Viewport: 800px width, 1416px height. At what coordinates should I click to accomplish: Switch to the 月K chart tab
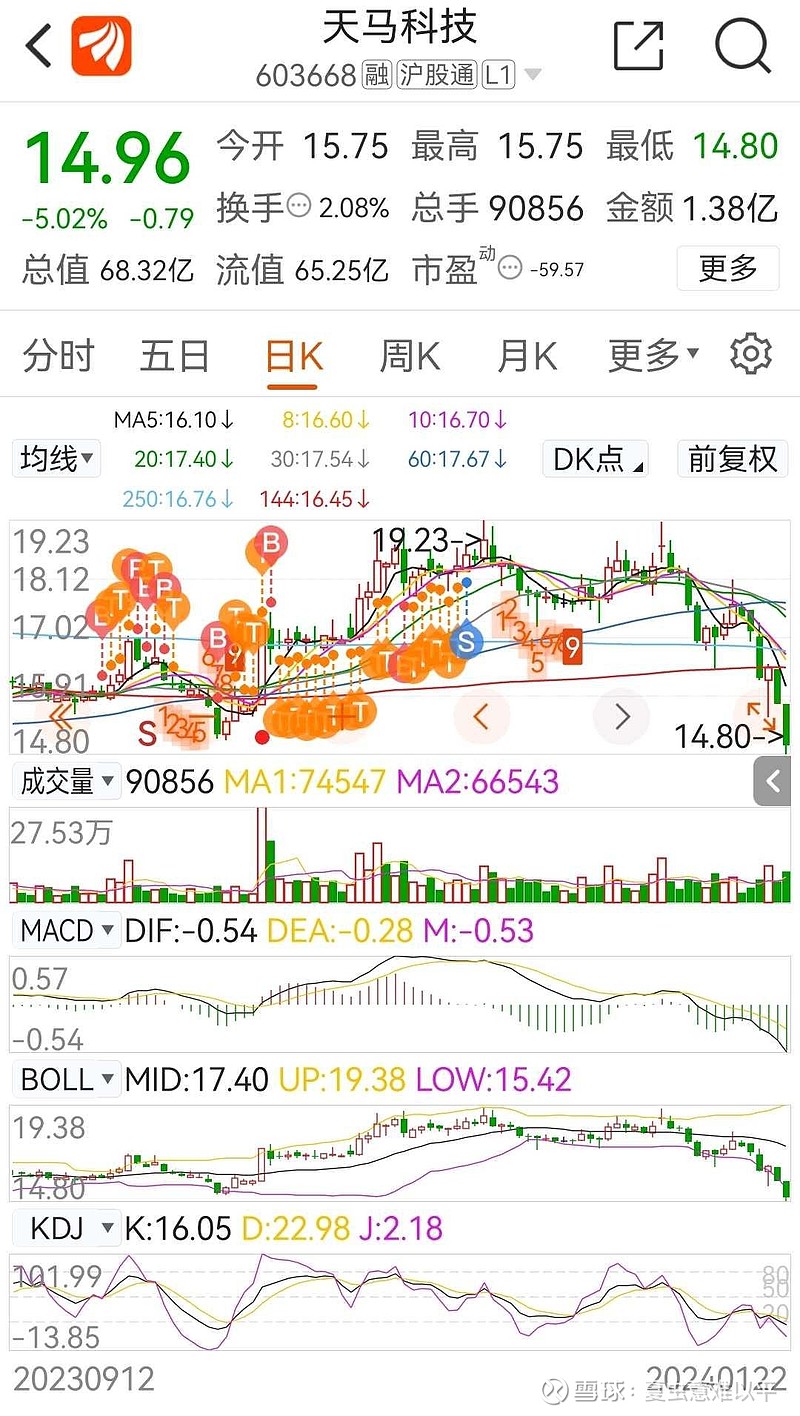coord(527,356)
